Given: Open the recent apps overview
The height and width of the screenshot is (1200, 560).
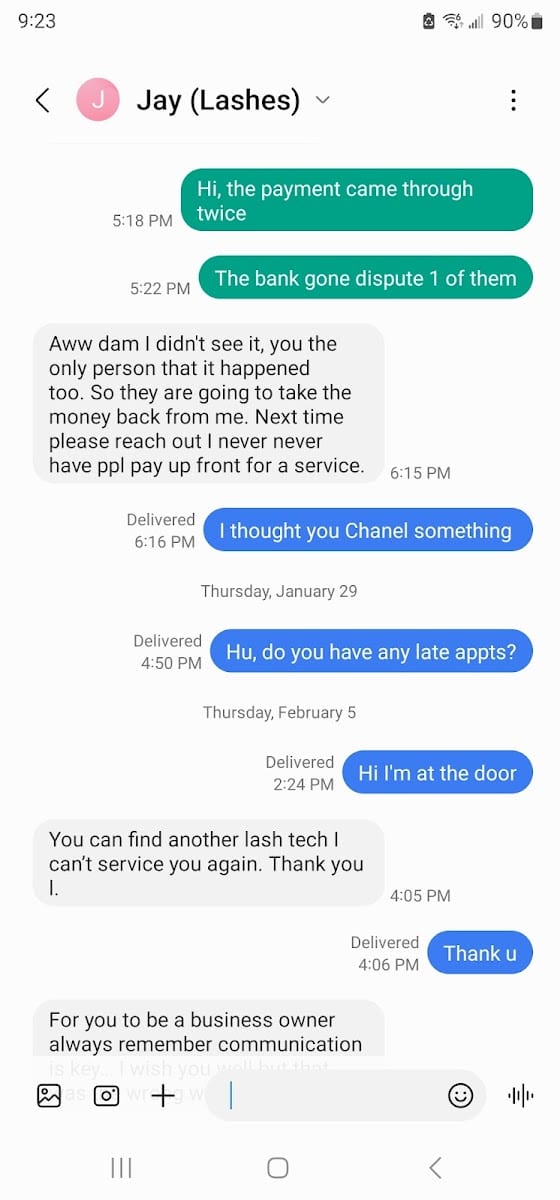Looking at the screenshot, I should [121, 1167].
